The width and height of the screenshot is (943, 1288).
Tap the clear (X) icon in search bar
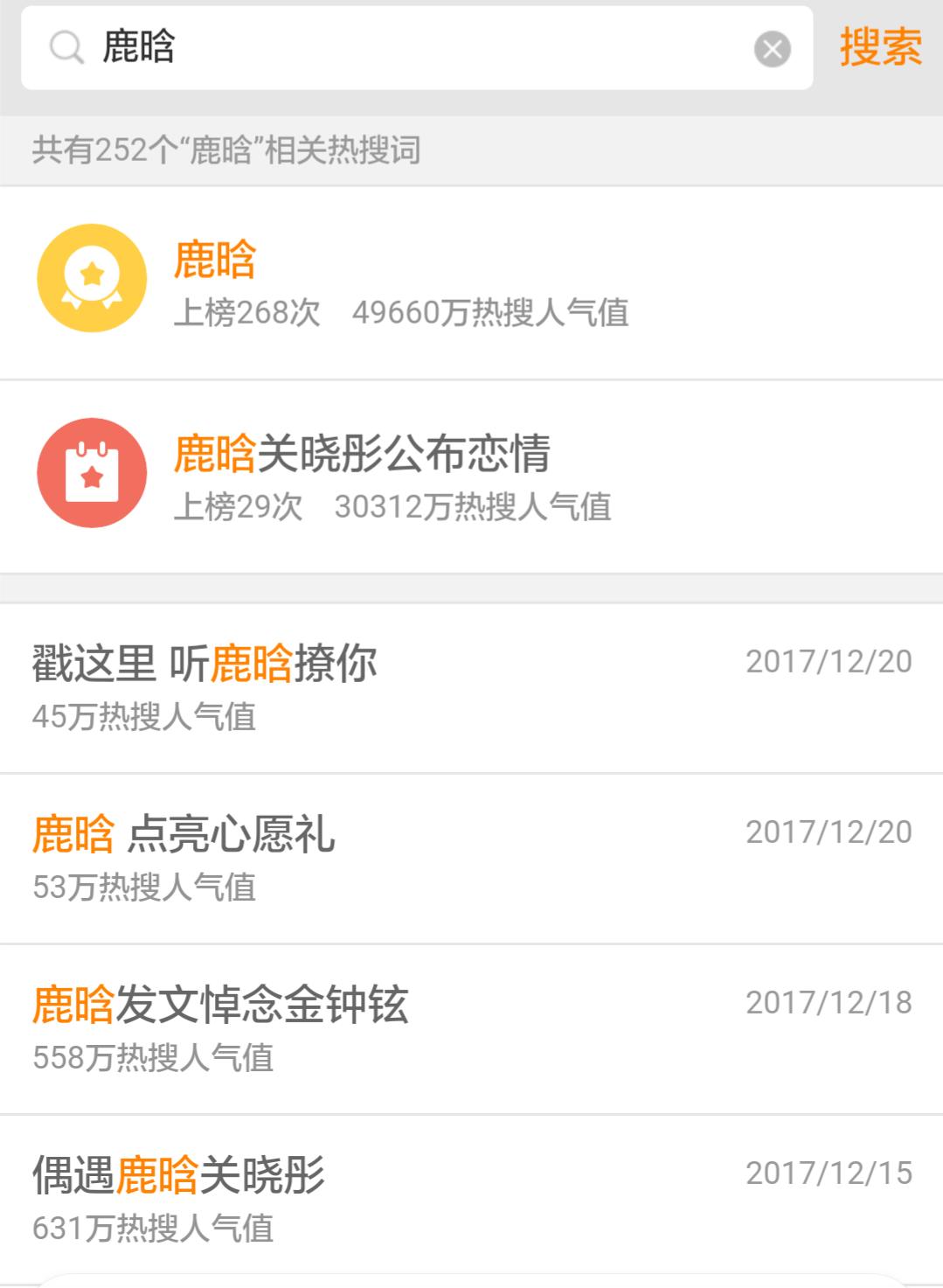(770, 50)
